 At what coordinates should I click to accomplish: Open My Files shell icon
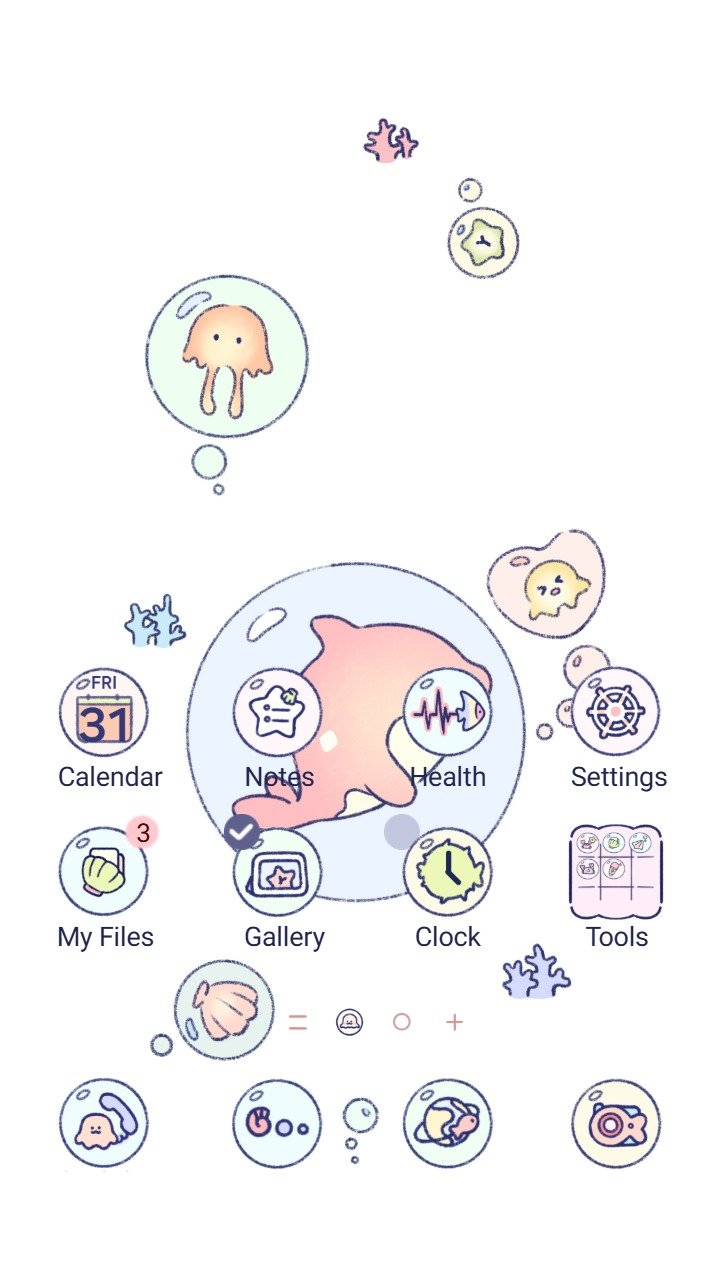104,872
